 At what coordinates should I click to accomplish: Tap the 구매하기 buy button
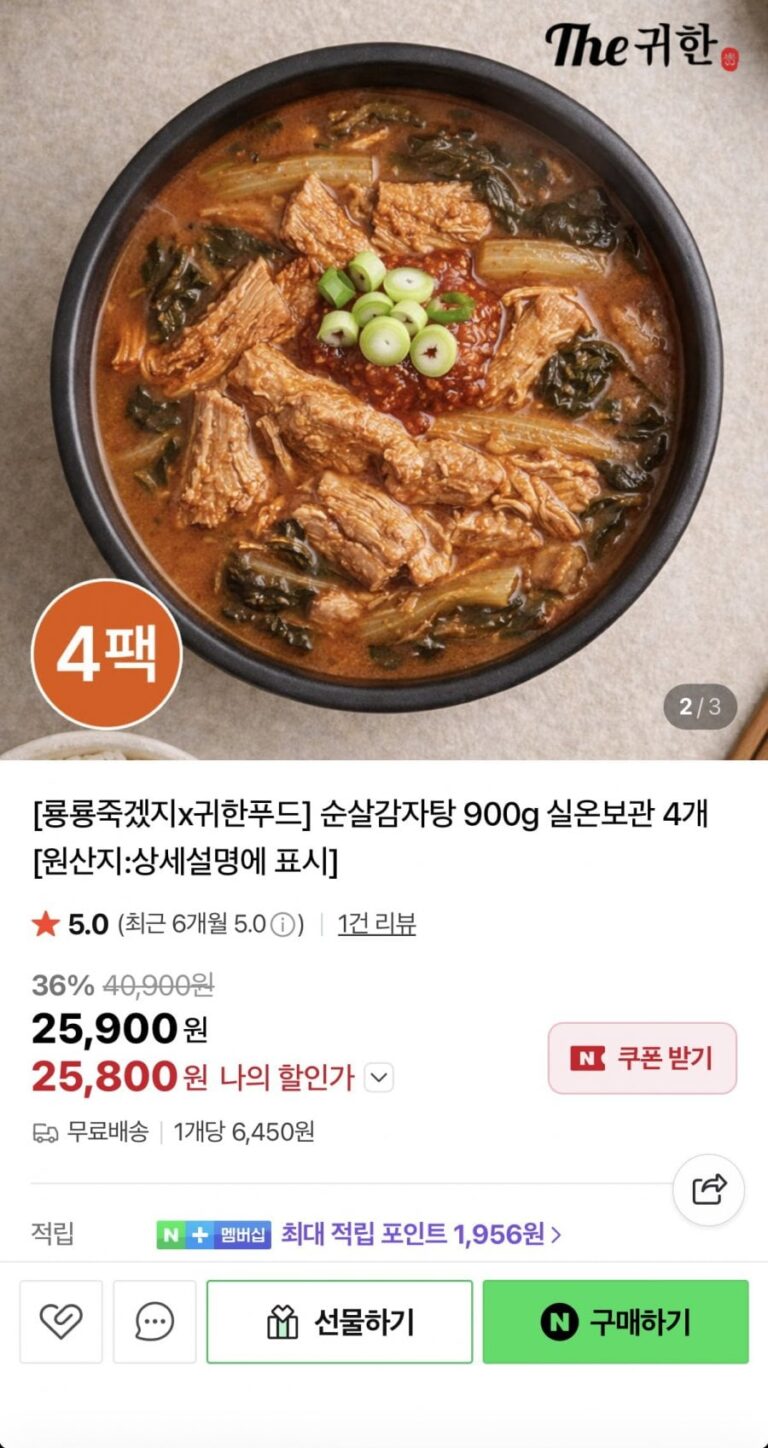click(615, 1322)
